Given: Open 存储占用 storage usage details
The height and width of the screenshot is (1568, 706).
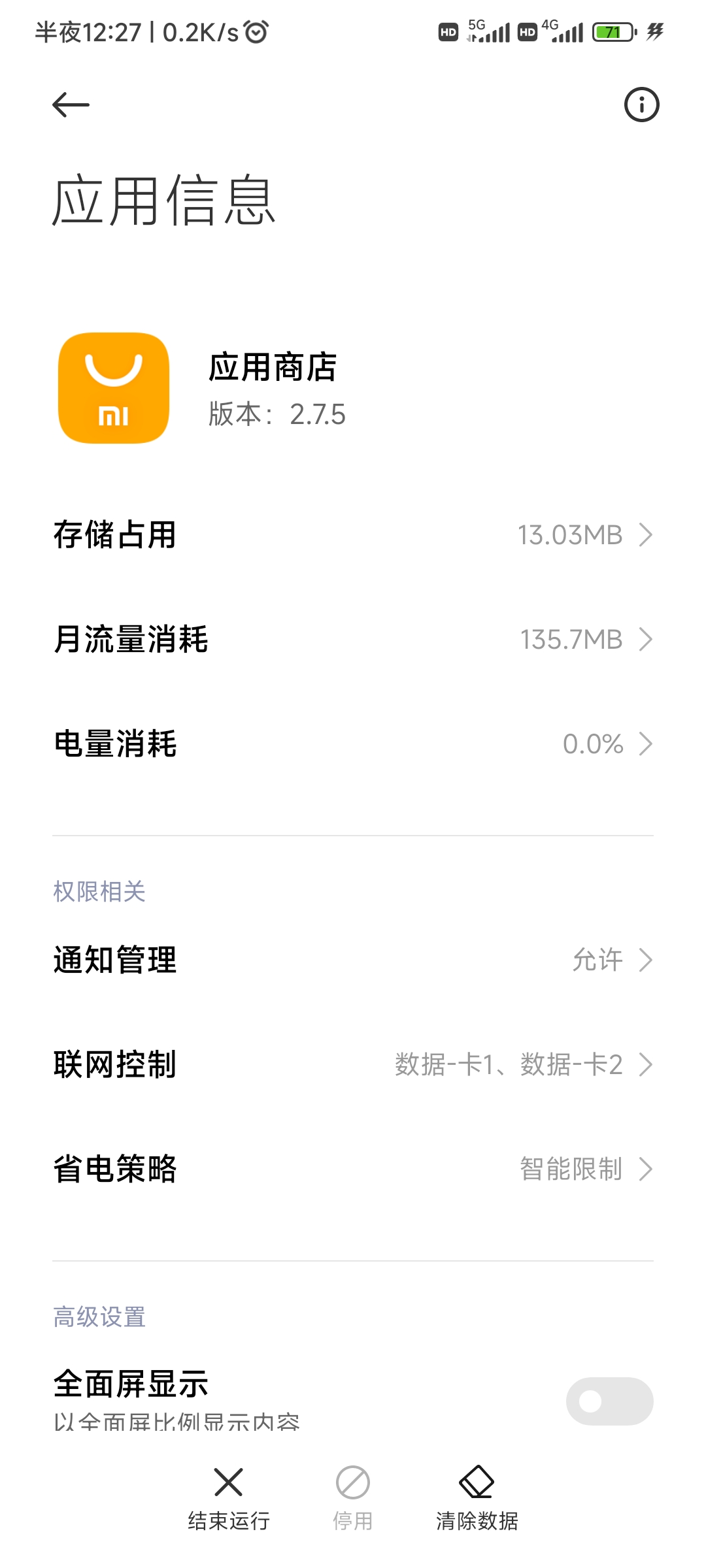Looking at the screenshot, I should point(353,534).
